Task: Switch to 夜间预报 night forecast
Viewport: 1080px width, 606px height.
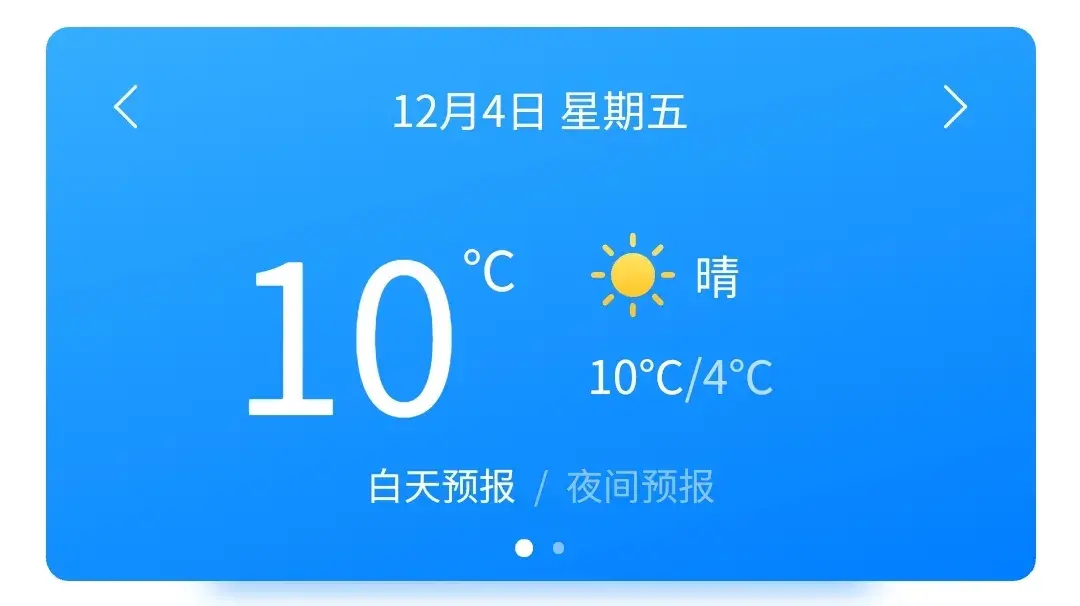Action: [x=640, y=487]
